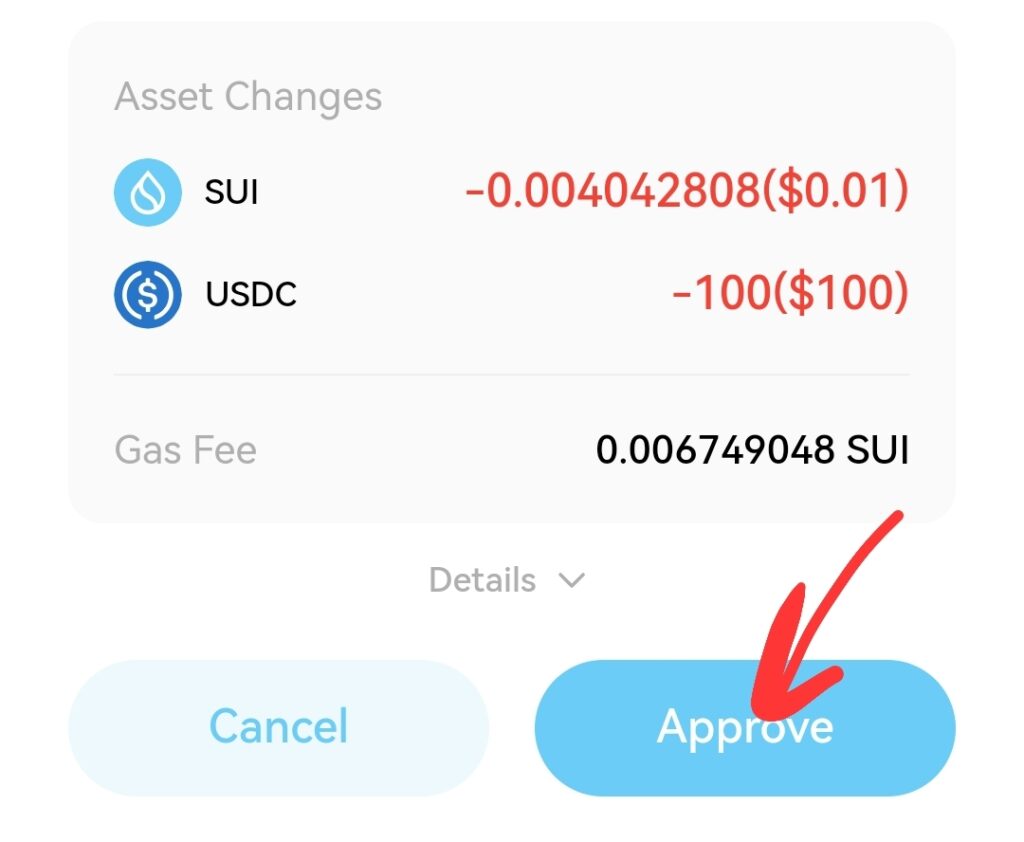
Task: Expand the Details section
Action: point(507,580)
